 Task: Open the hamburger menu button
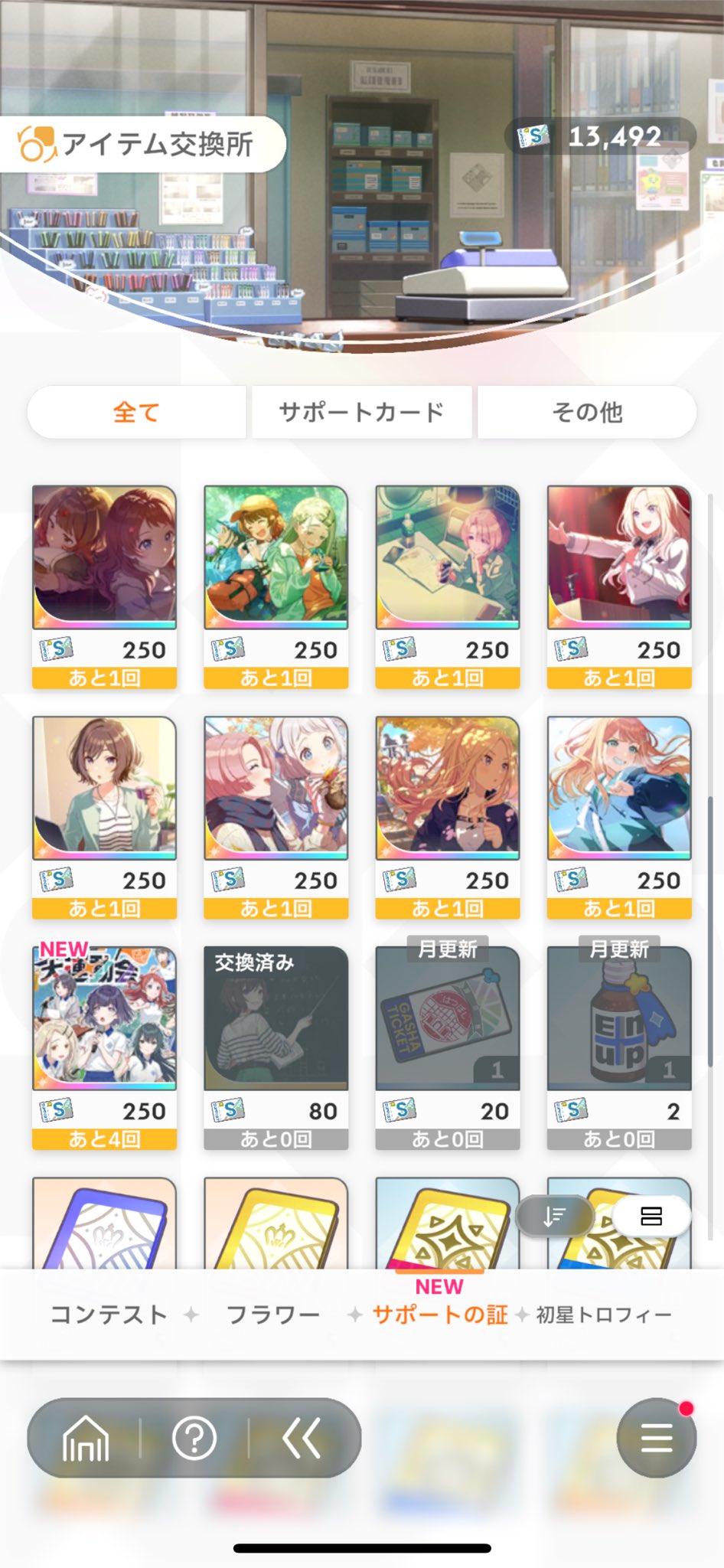click(657, 1438)
